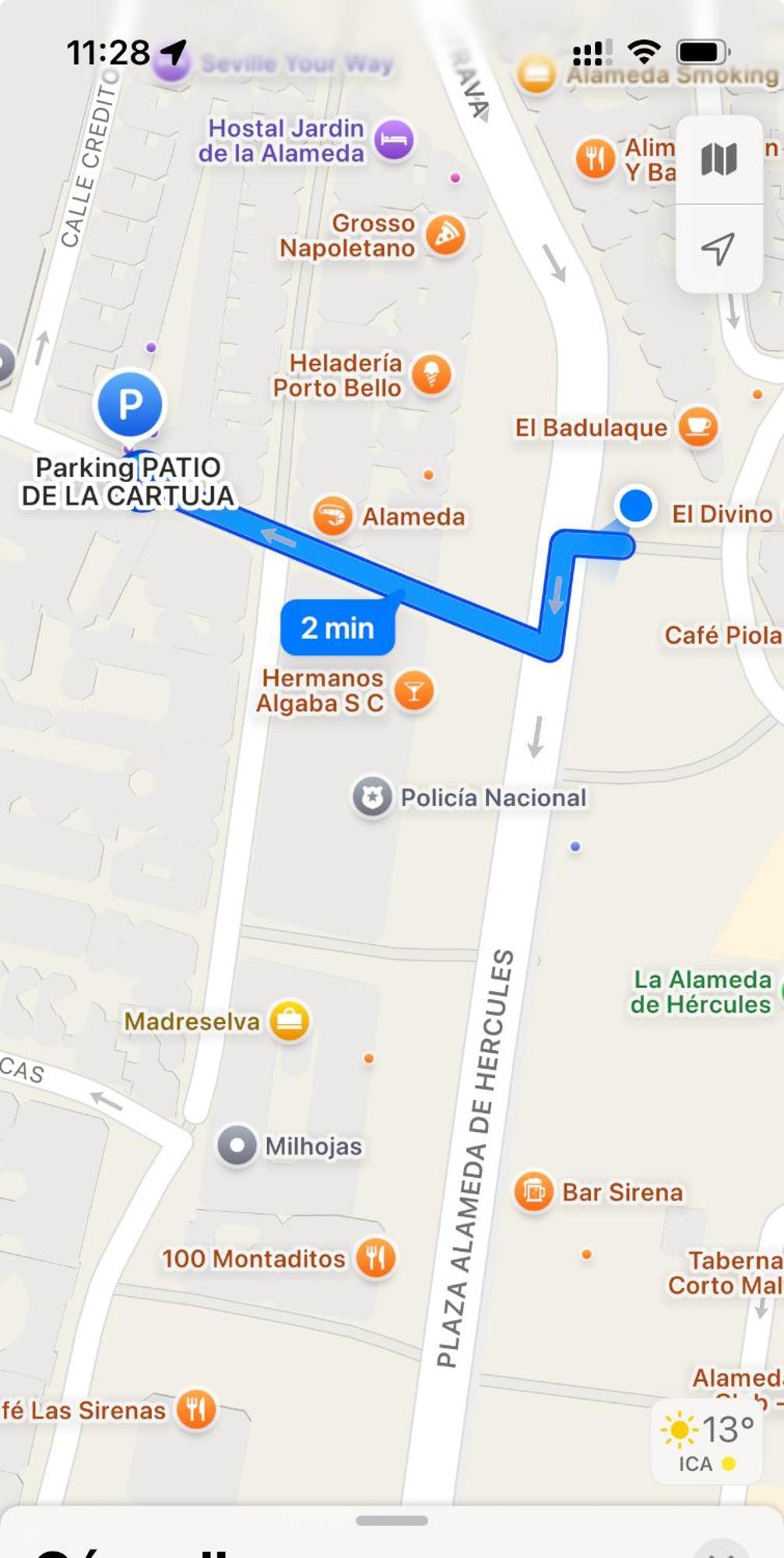Select the Grosso Napoletano pizza marker

446,234
